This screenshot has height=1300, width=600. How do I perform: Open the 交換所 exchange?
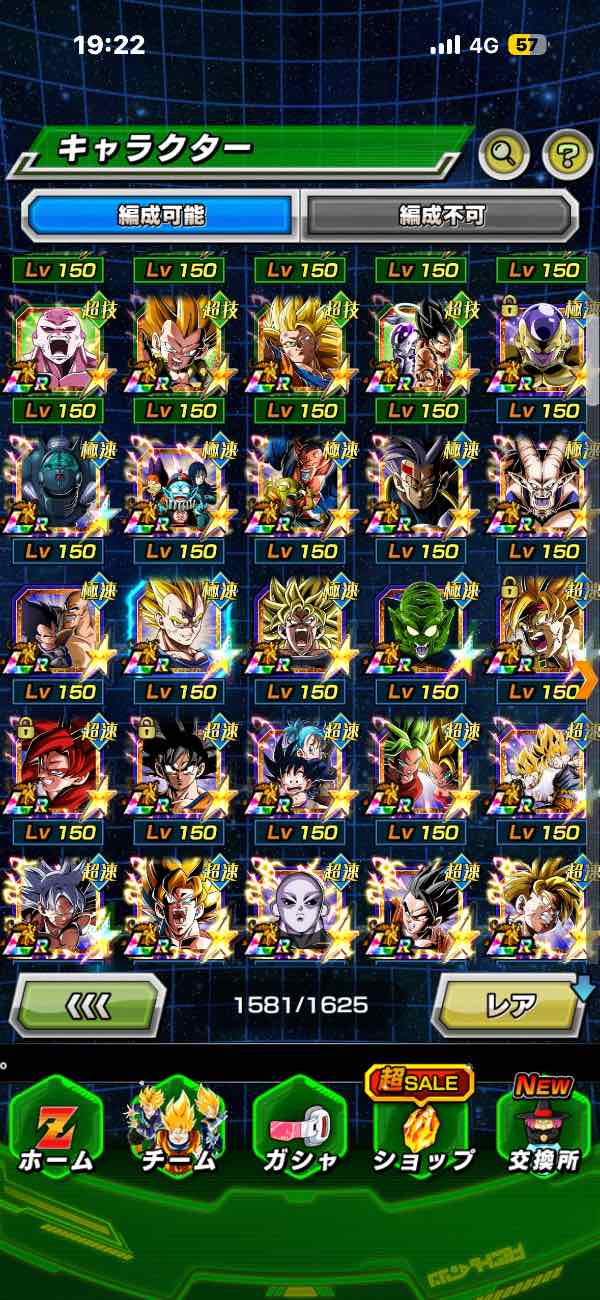point(544,1128)
